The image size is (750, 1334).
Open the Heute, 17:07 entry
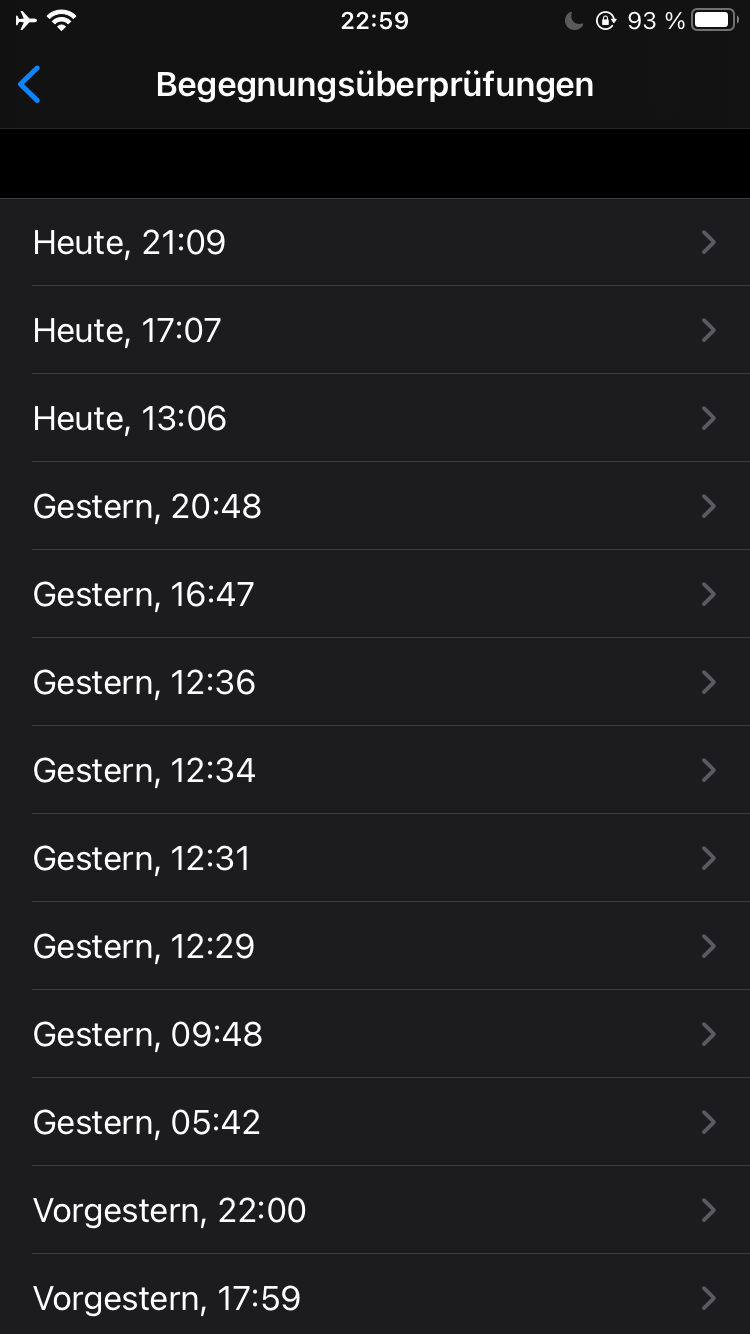tap(375, 330)
